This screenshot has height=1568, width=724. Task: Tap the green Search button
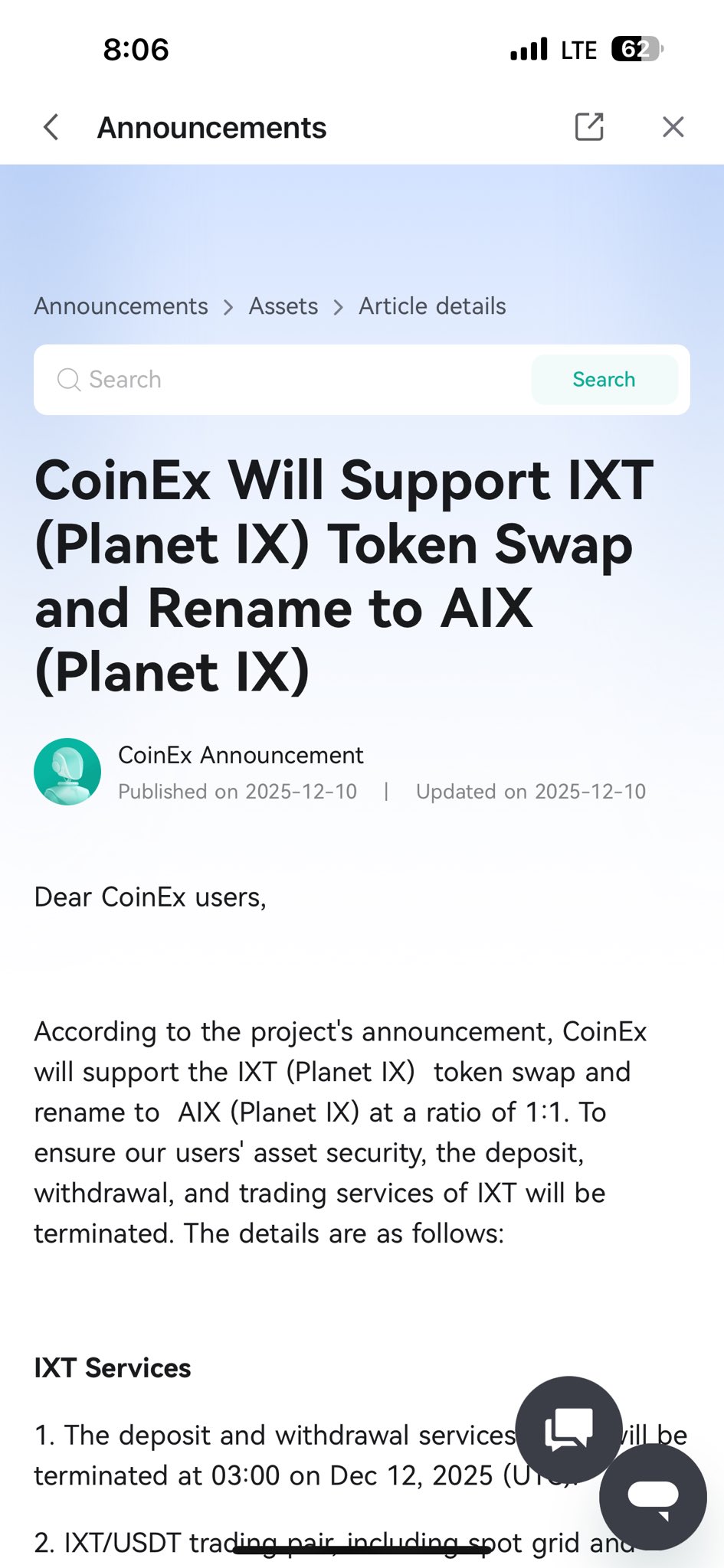[604, 380]
